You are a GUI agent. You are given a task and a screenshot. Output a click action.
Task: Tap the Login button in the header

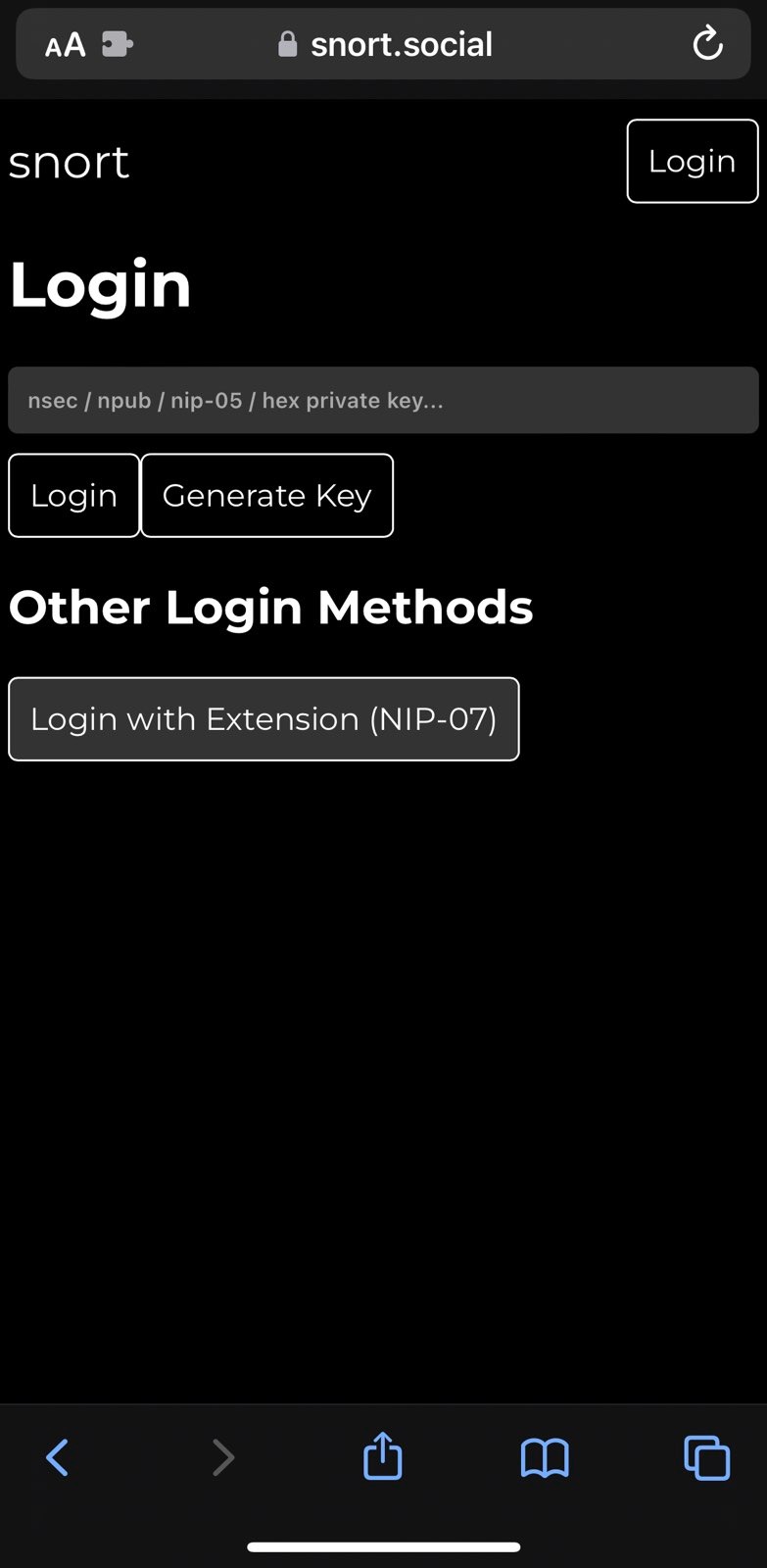tap(693, 162)
